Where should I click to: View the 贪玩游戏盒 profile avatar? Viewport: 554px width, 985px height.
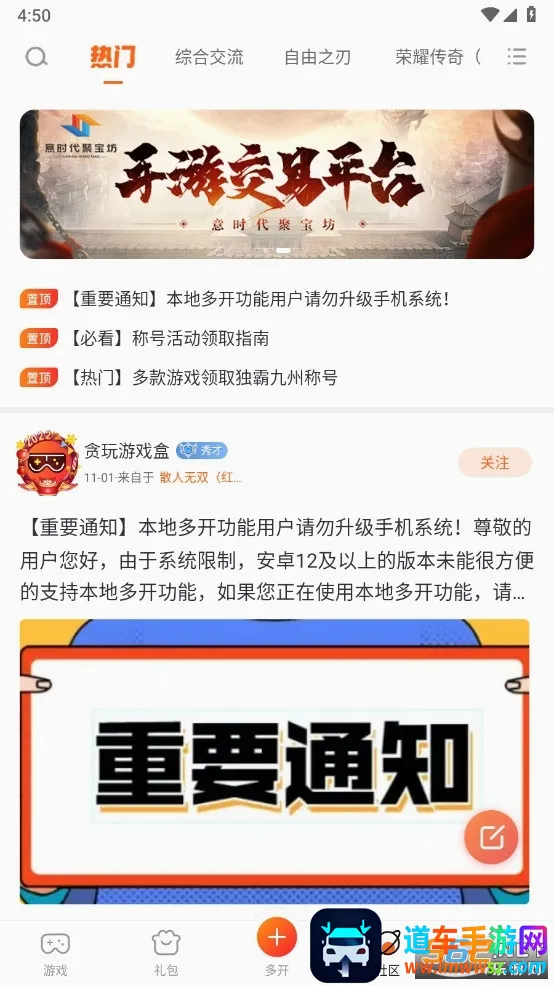pos(48,462)
